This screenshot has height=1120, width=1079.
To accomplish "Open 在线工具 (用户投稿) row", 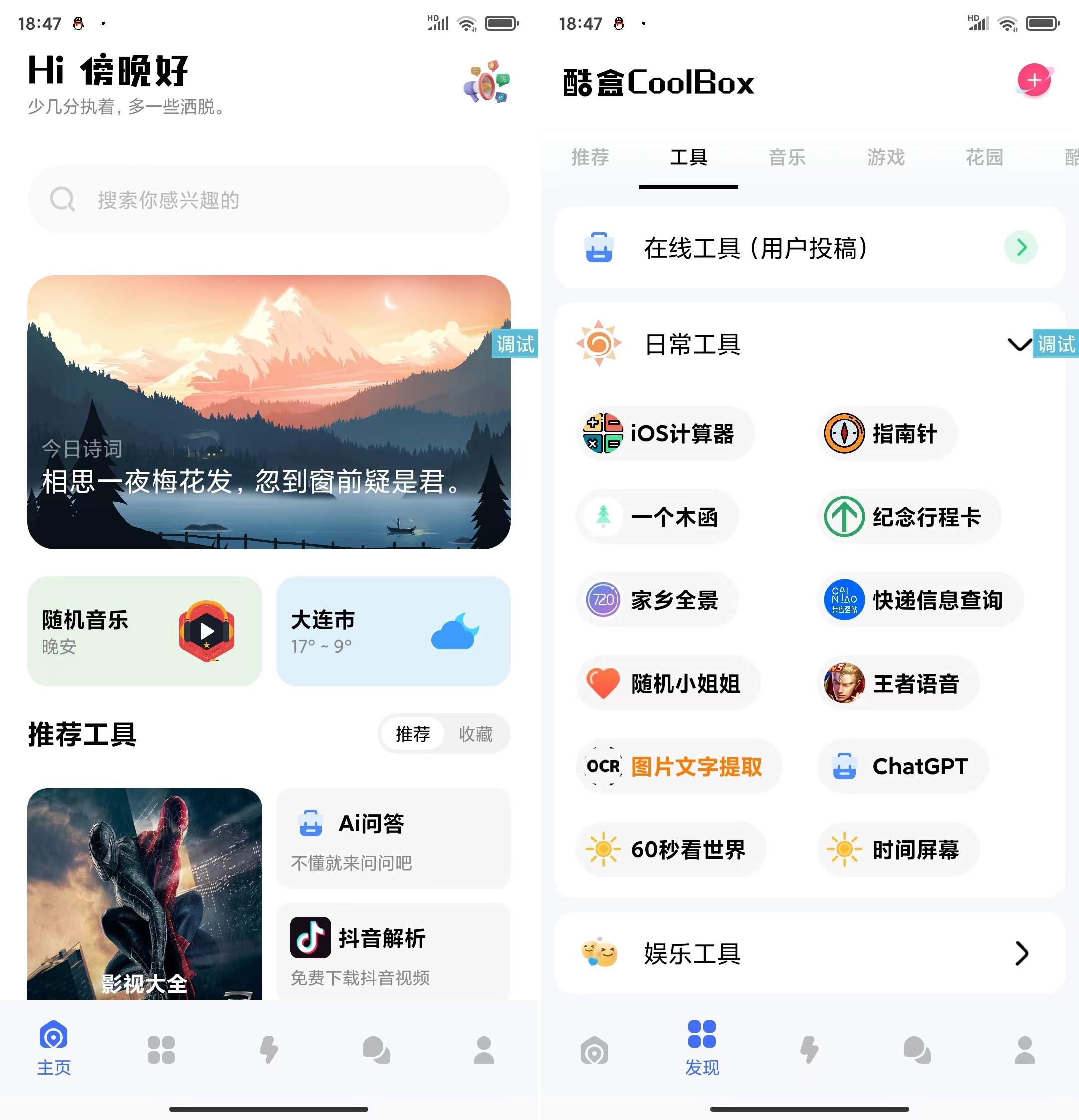I will coord(809,248).
